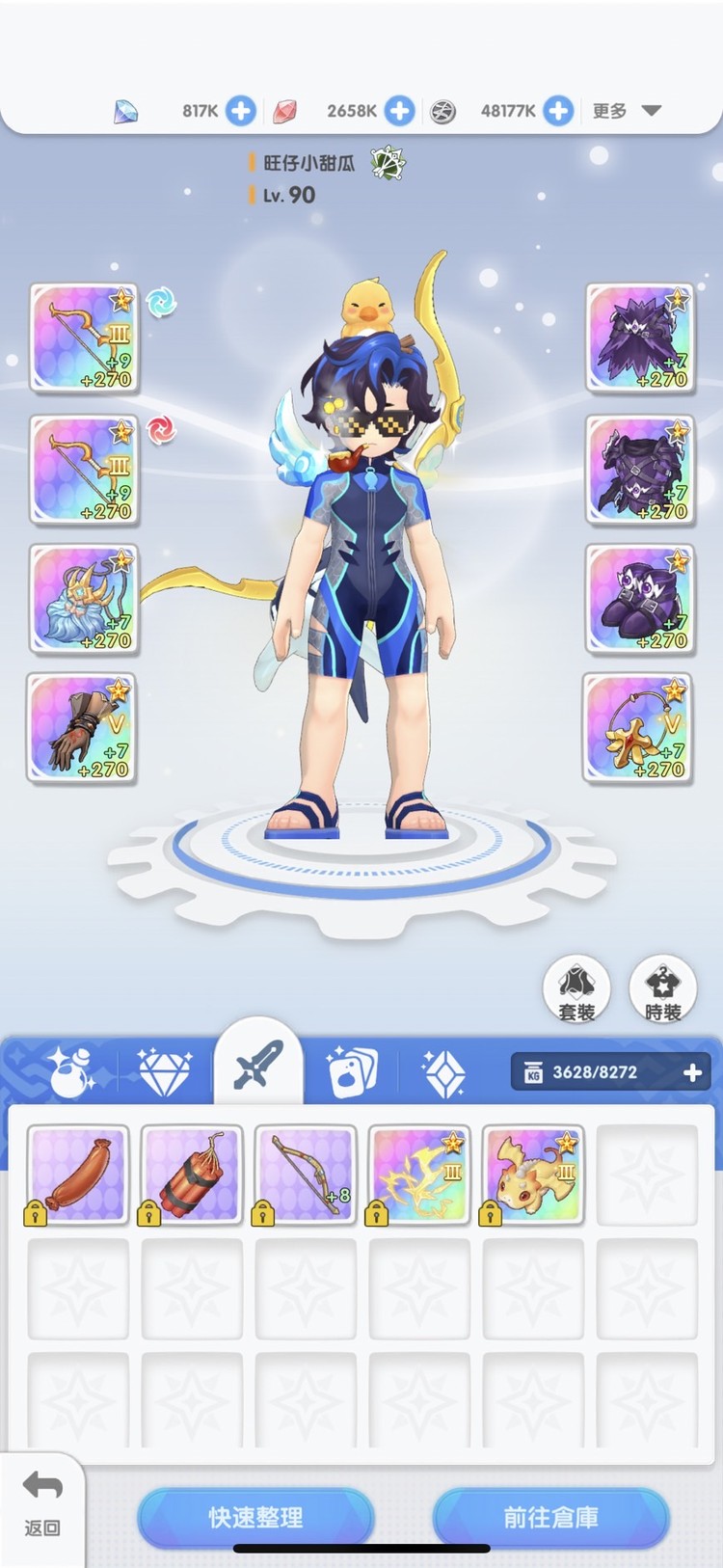The height and width of the screenshot is (1568, 723).
Task: Switch to the crystal materials tab
Action: coord(443,1071)
